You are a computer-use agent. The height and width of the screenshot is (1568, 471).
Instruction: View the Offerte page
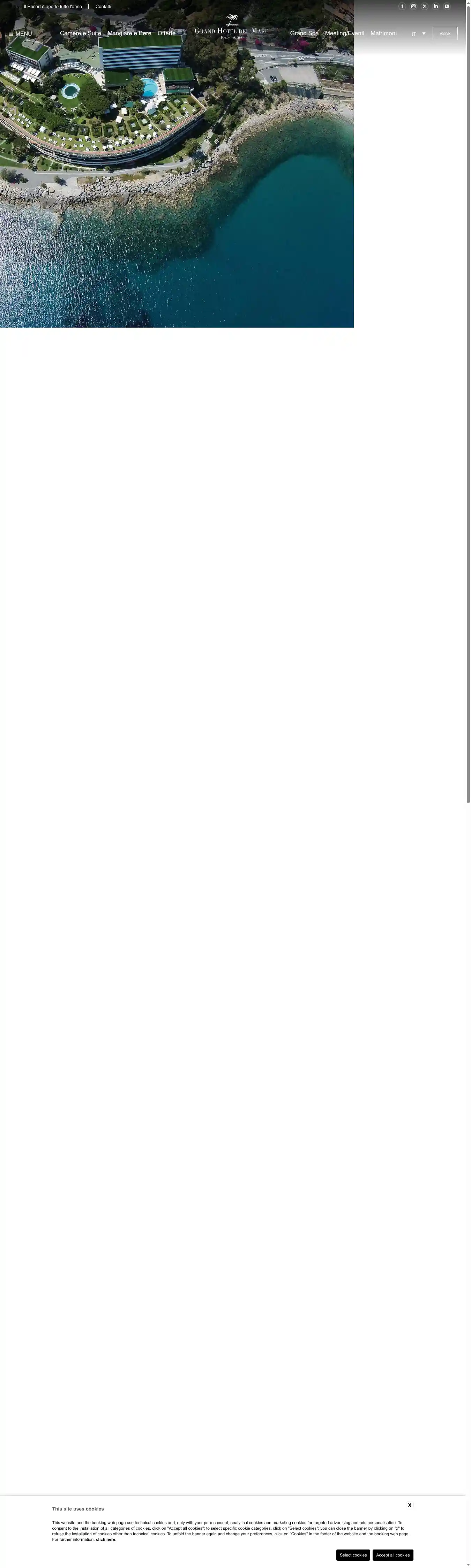(x=166, y=33)
